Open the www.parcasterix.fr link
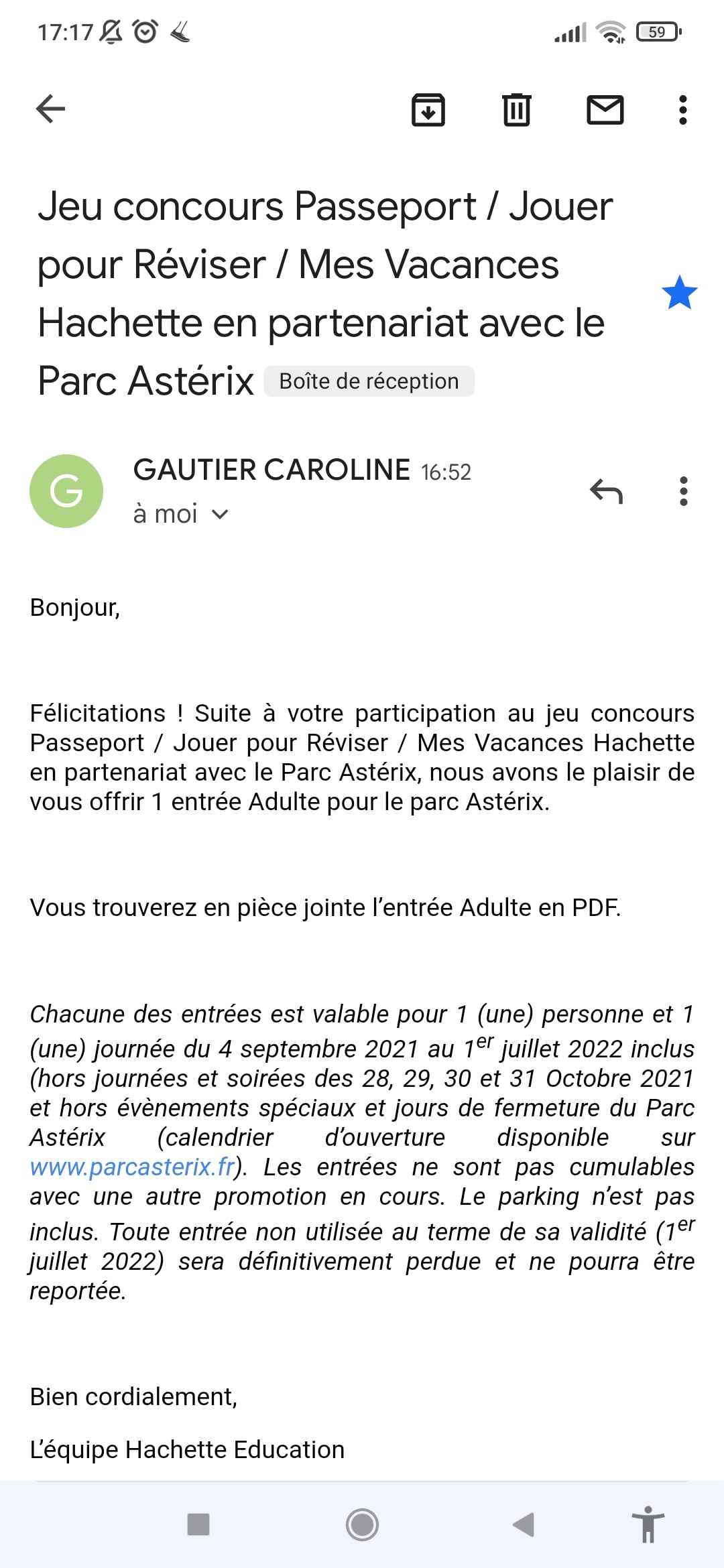Screen dimensions: 724x1568 [x=132, y=1167]
